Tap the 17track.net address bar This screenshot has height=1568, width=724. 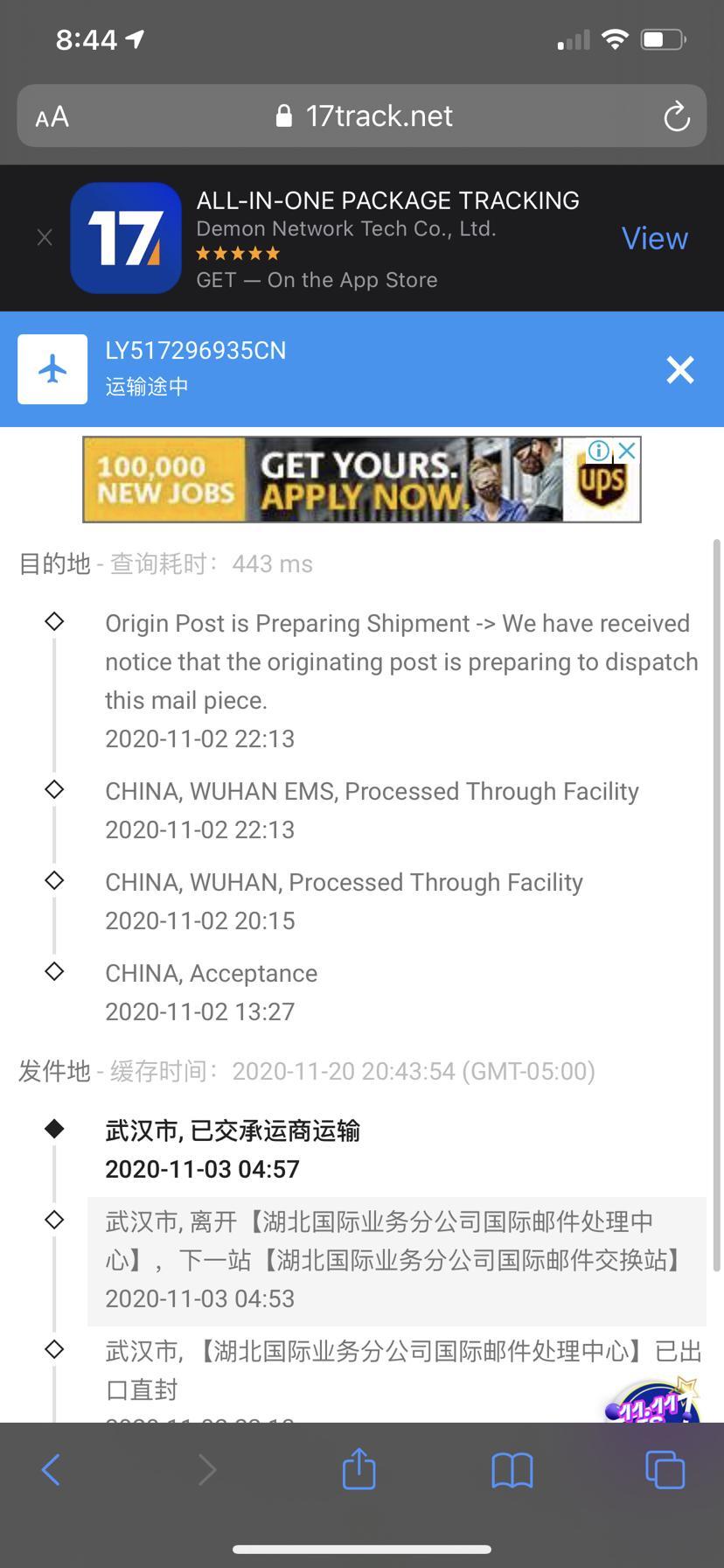click(365, 116)
